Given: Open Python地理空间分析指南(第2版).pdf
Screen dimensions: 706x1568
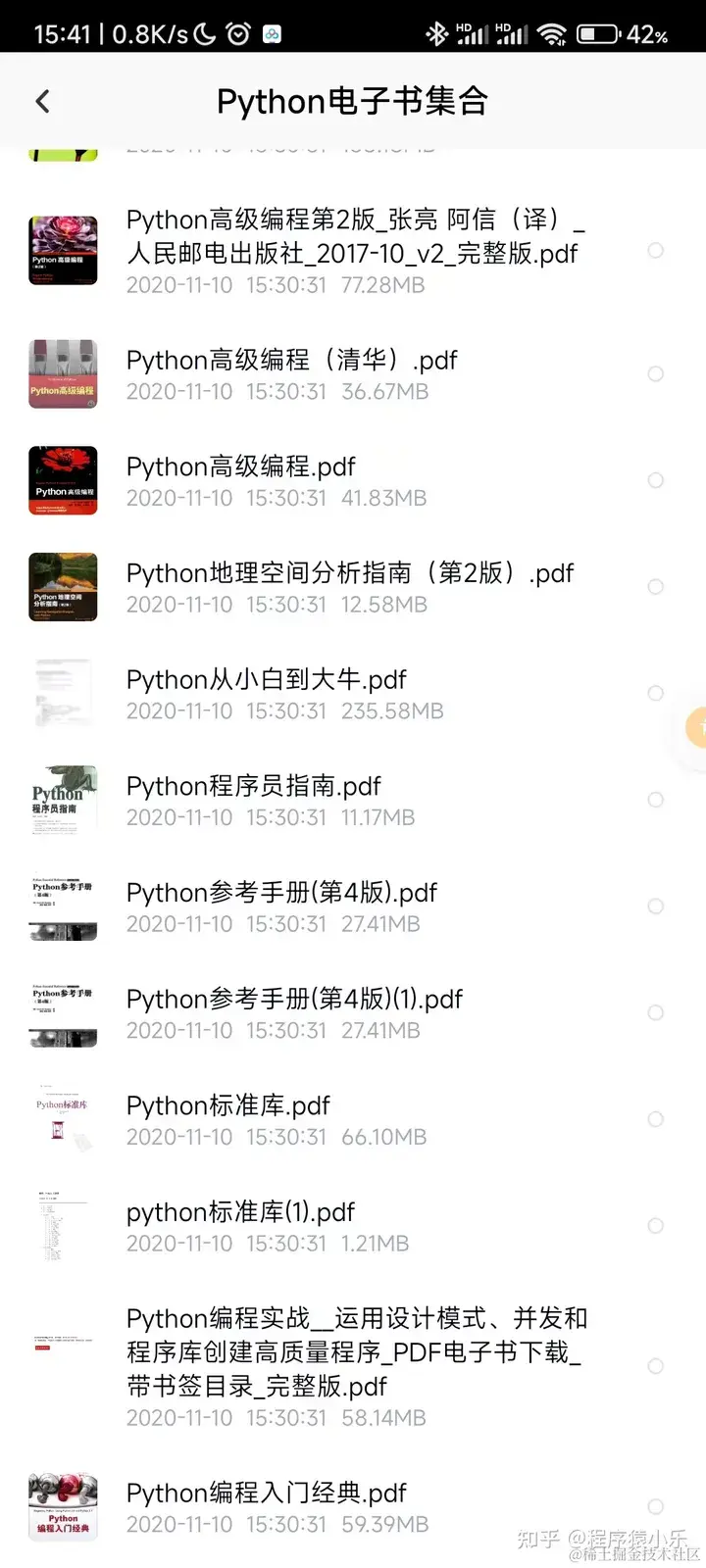Looking at the screenshot, I should [349, 573].
